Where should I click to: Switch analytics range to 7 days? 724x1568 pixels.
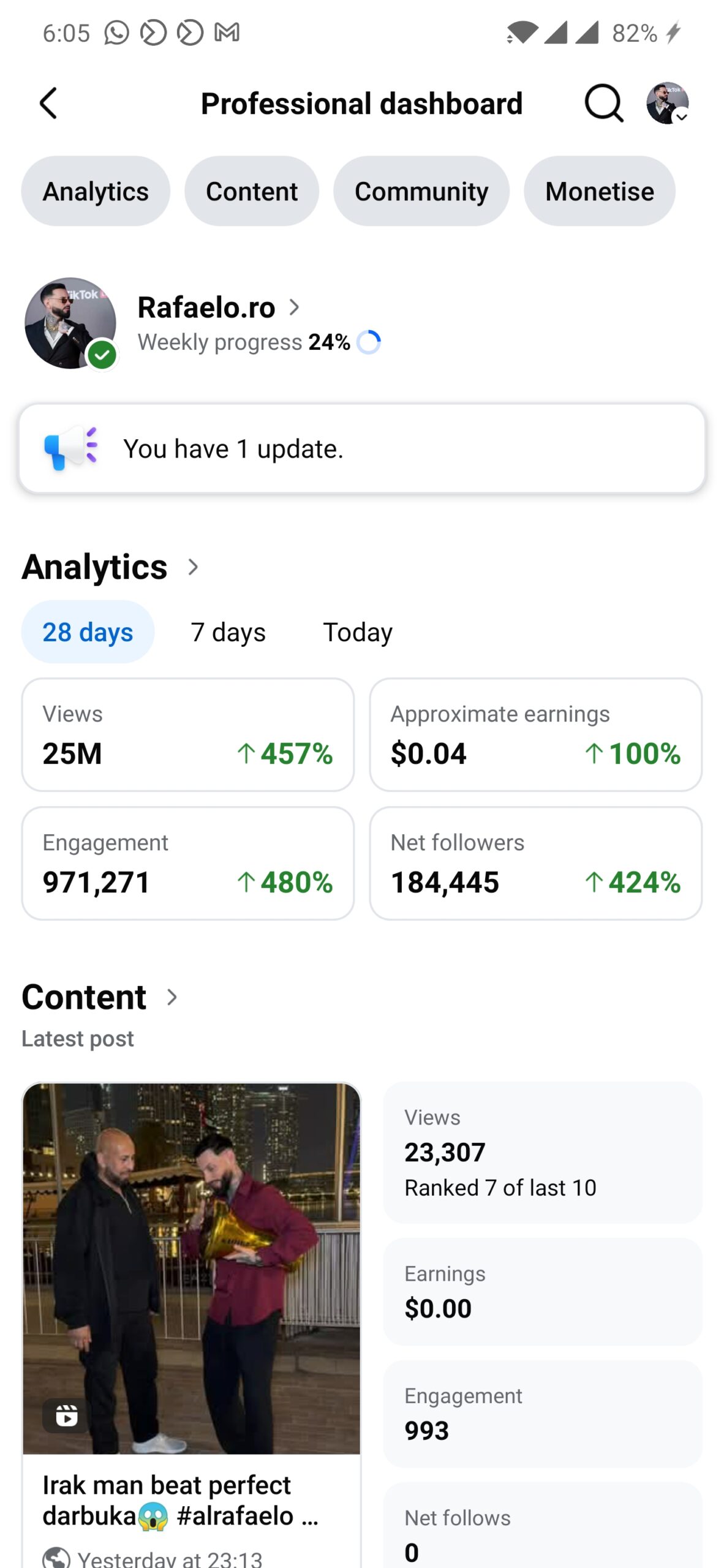pyautogui.click(x=228, y=632)
